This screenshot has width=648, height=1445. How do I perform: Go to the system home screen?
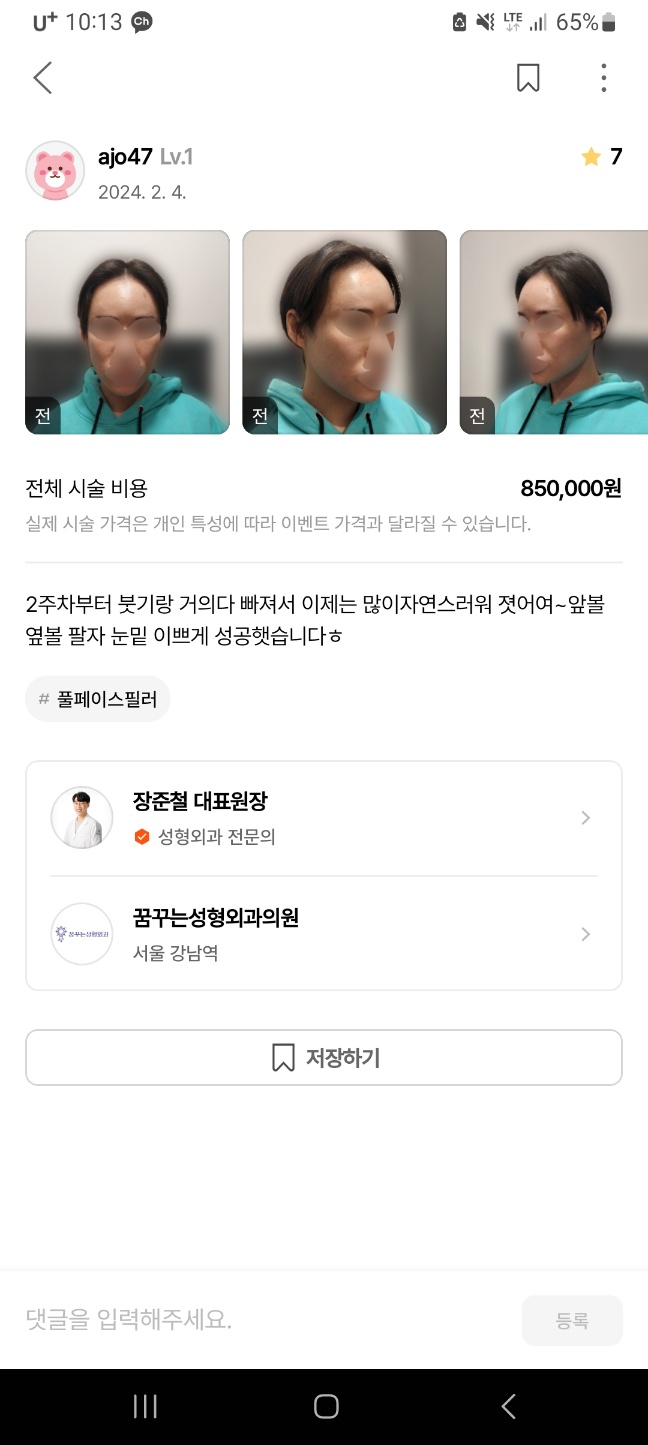[x=326, y=1407]
